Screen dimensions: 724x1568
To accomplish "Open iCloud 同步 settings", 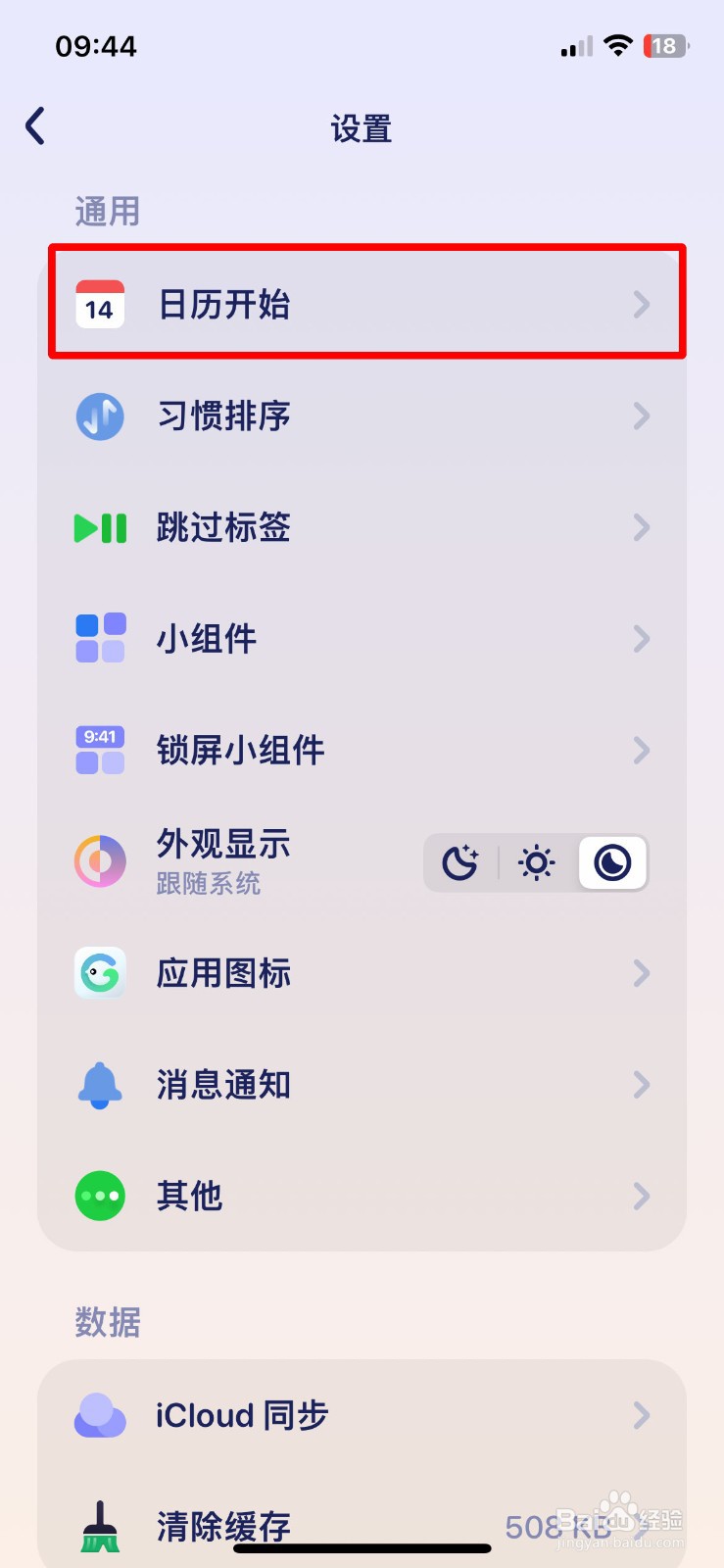I will point(362,1415).
